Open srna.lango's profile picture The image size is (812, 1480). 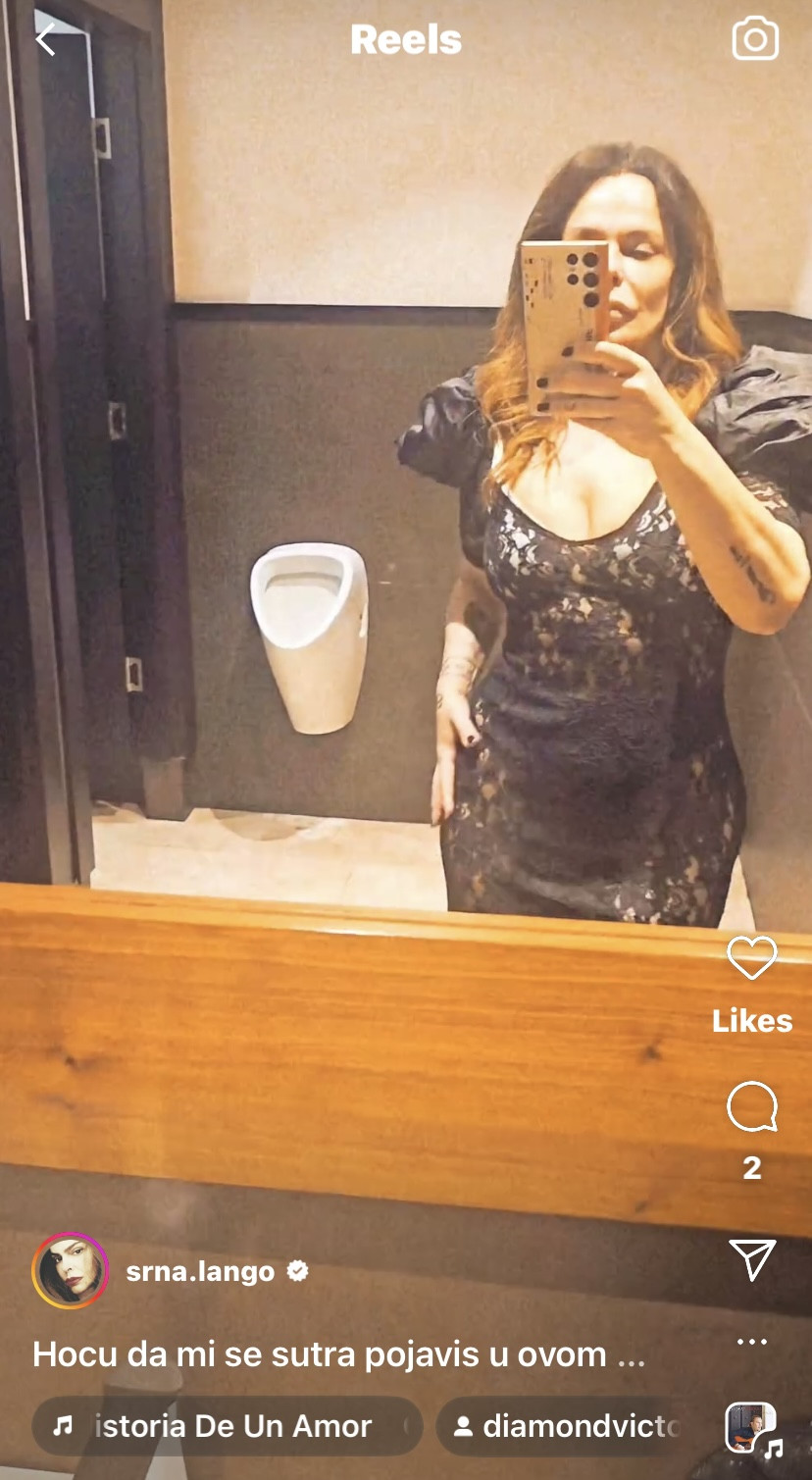tap(71, 1271)
